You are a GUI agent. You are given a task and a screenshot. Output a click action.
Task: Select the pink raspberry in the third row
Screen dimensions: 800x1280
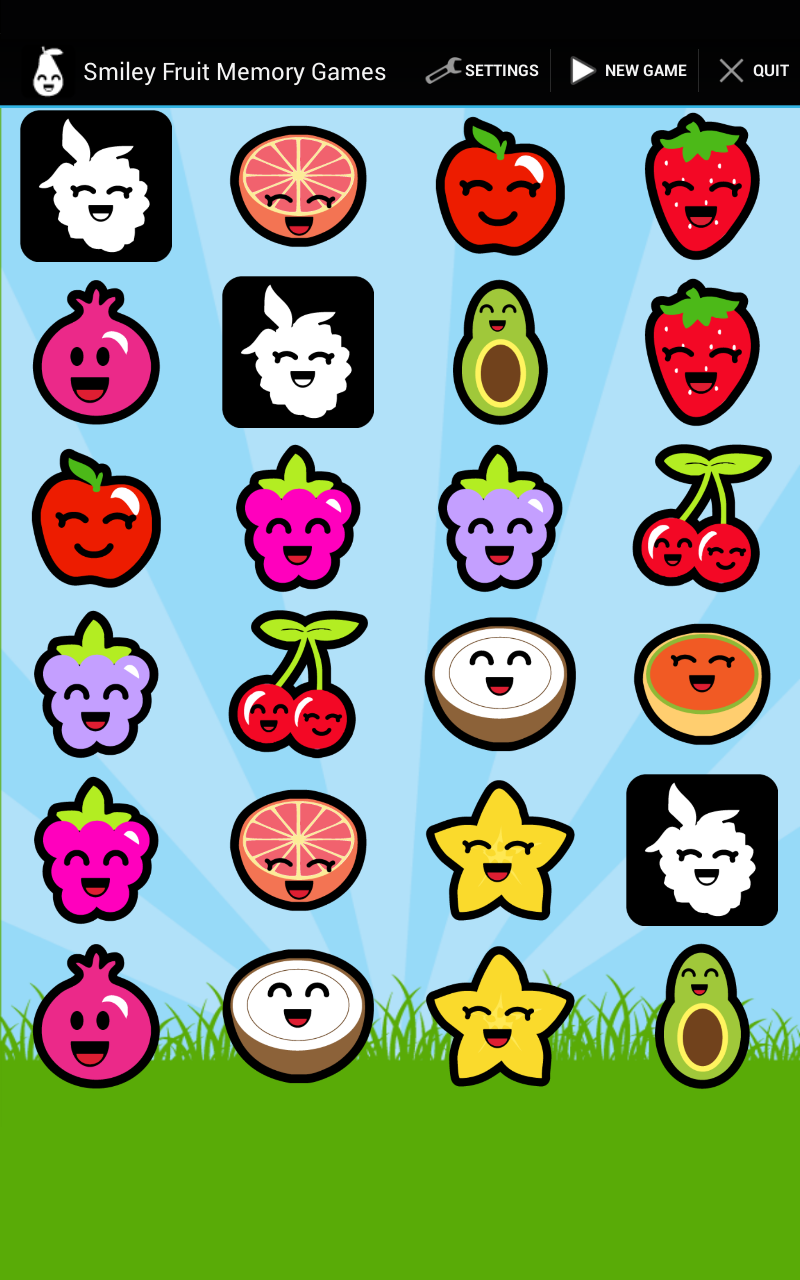click(x=298, y=518)
